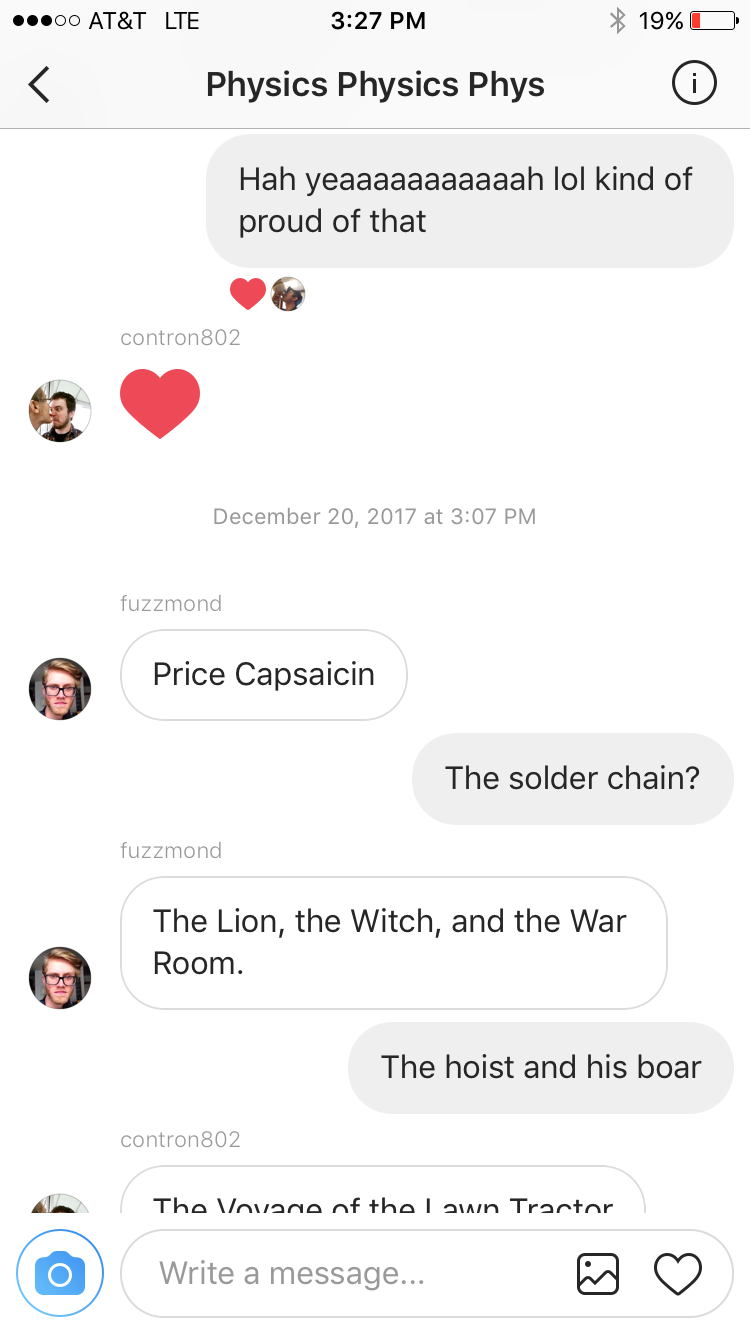Open the photo gallery picker
This screenshot has width=750, height=1334.
598,1273
